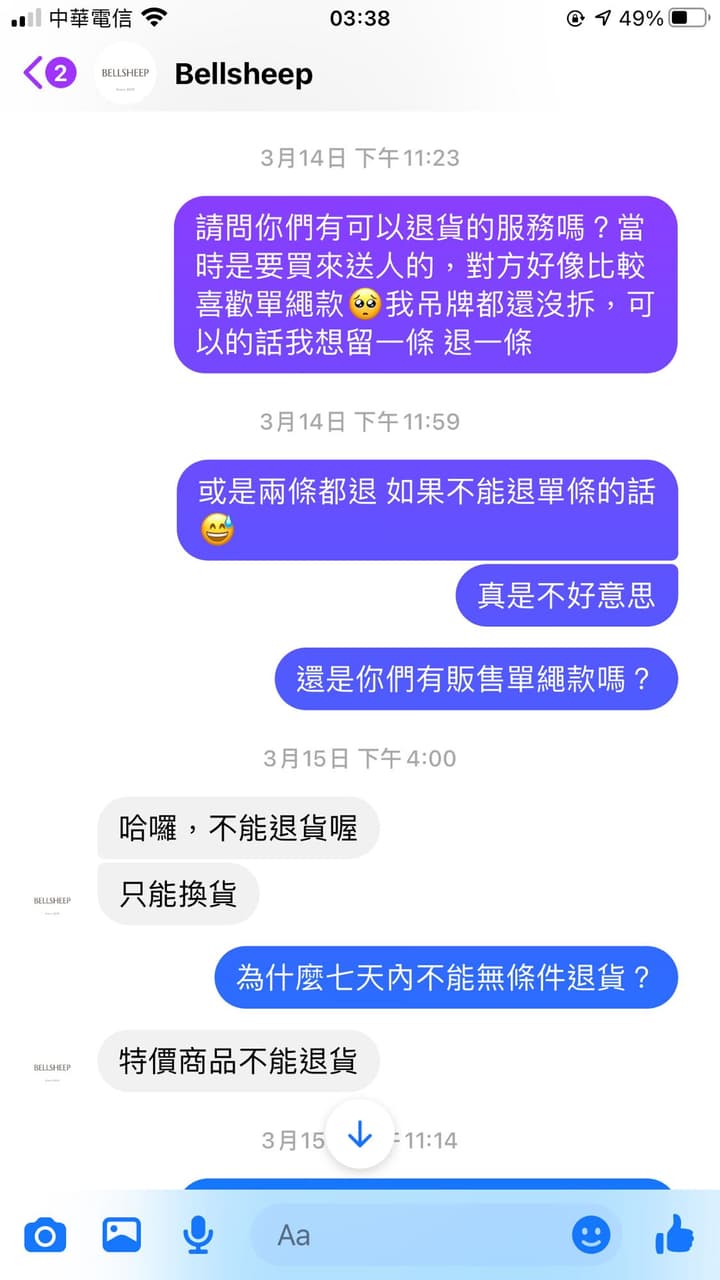This screenshot has height=1280, width=720.
Task: Select the blue bubble 真是不好意思
Action: pos(567,594)
